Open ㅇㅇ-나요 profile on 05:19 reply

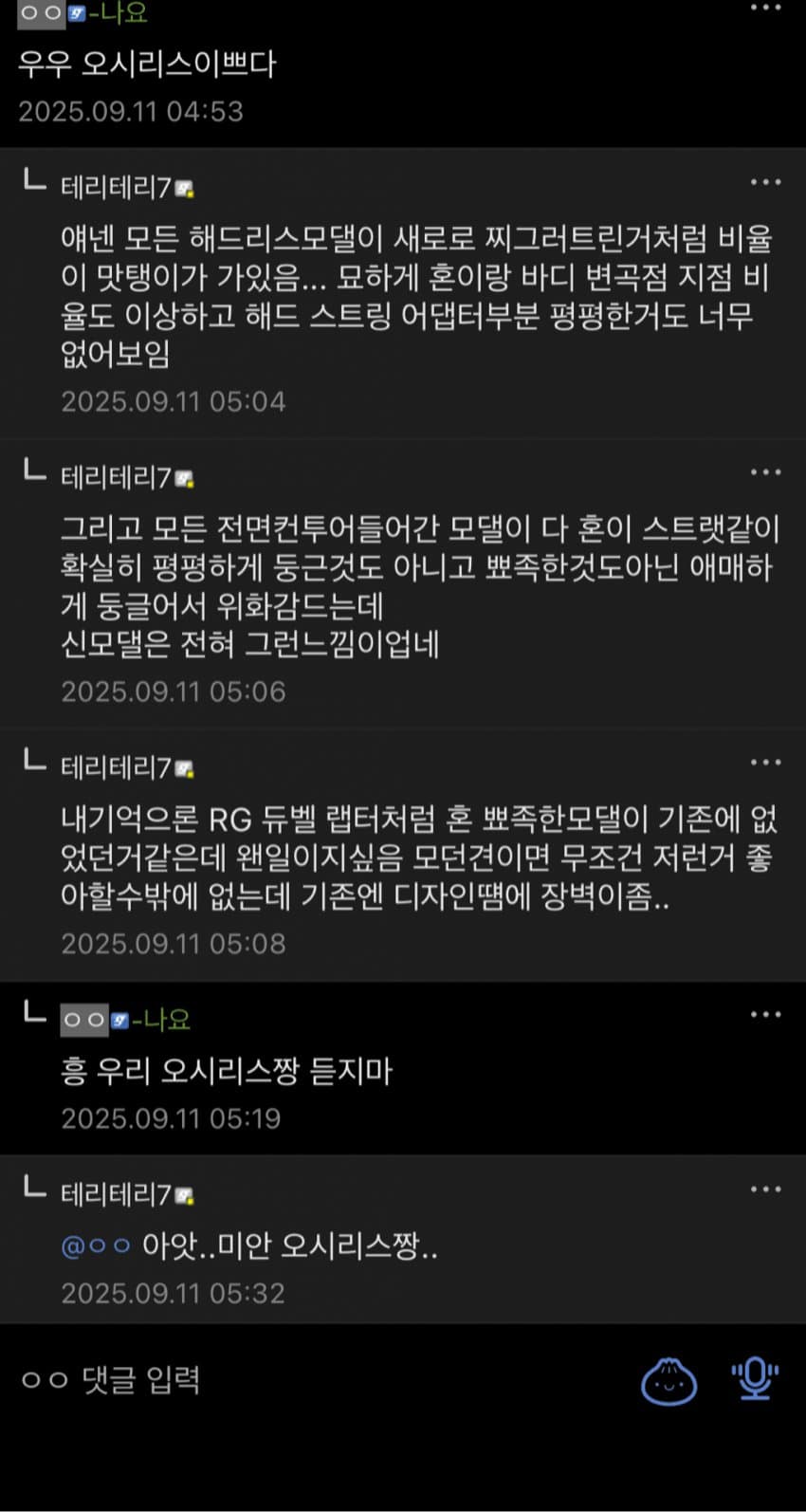point(125,1021)
